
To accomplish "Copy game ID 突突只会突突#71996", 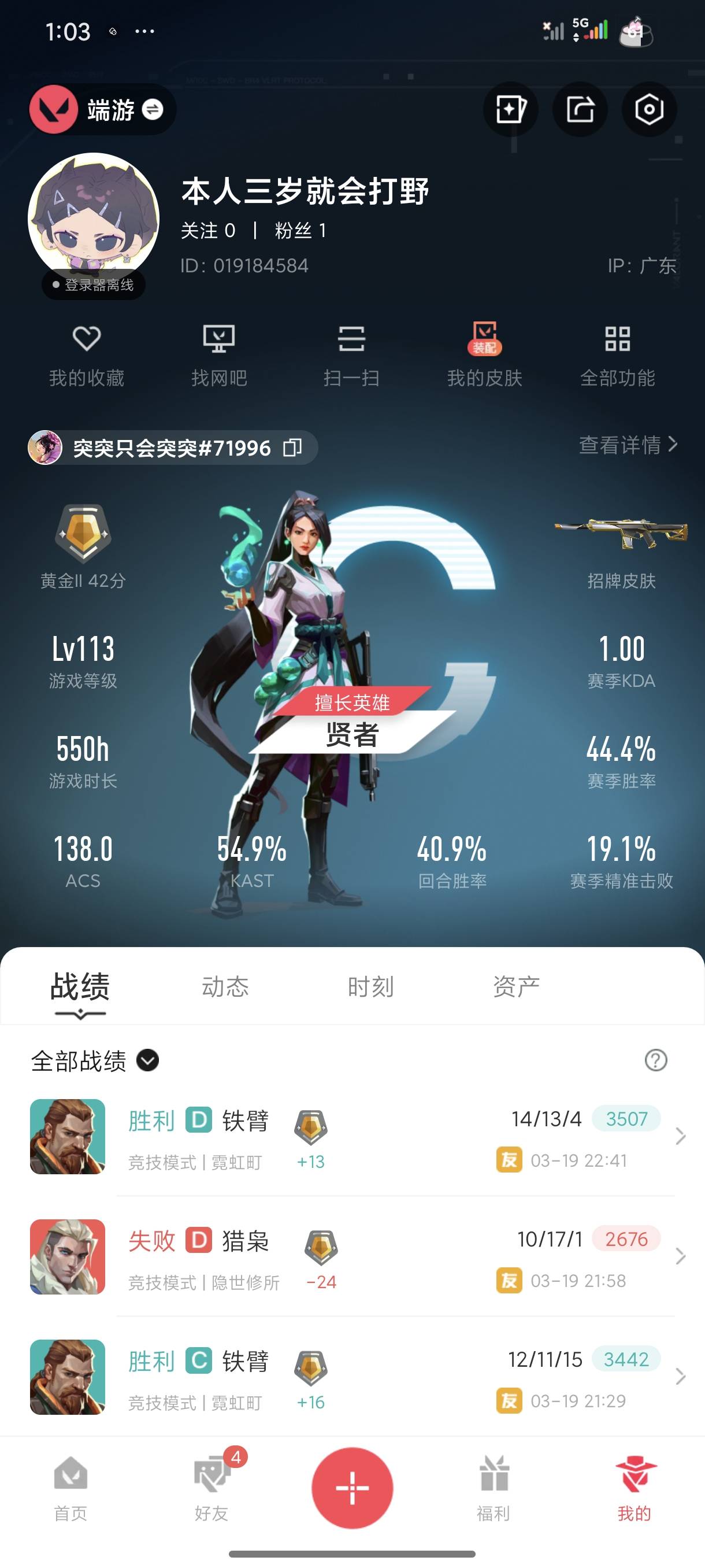I will coord(292,448).
